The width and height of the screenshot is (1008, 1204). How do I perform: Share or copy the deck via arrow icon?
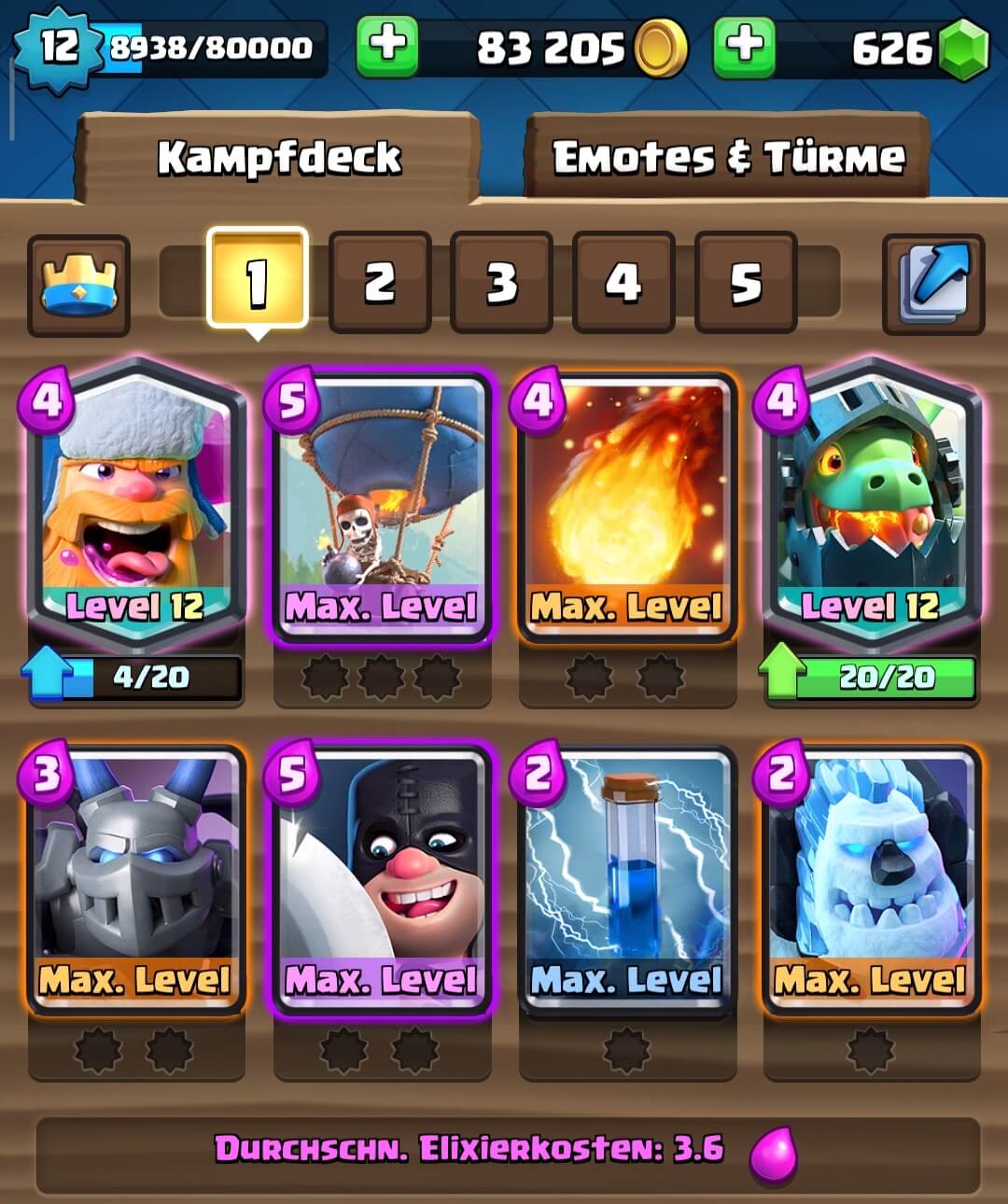pos(932,284)
